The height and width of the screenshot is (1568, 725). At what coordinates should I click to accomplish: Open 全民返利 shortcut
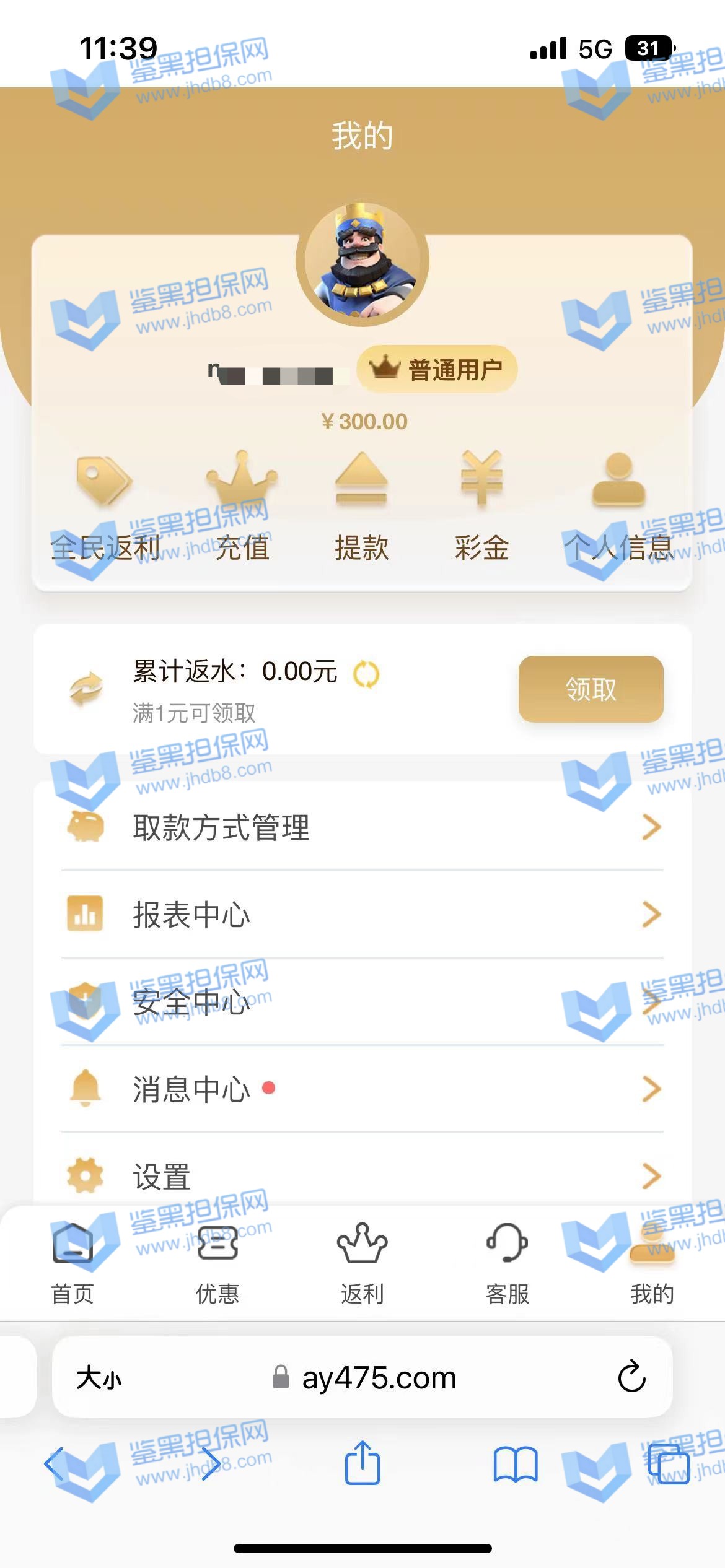pyautogui.click(x=105, y=507)
